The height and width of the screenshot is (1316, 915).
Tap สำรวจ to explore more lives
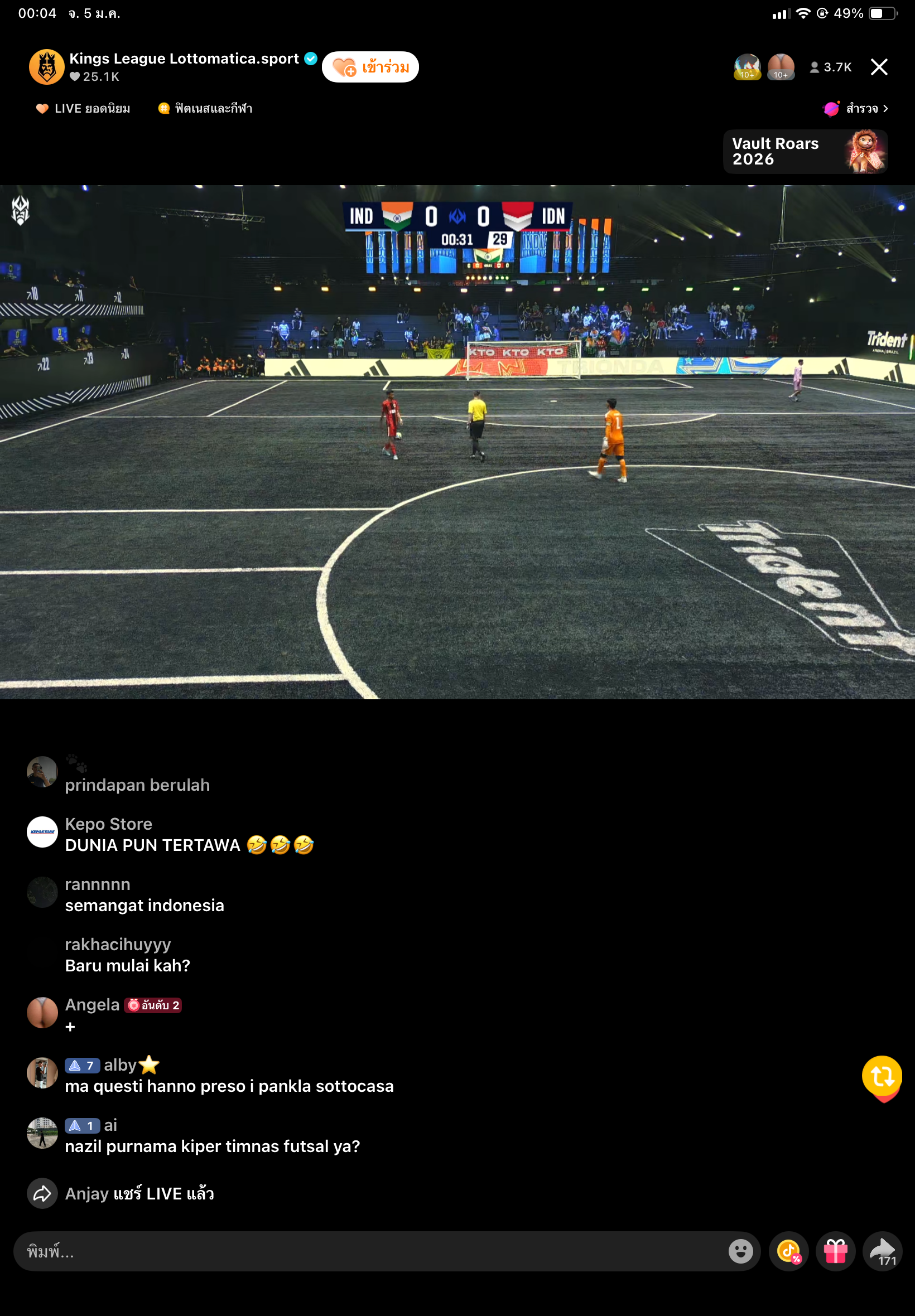pos(856,108)
